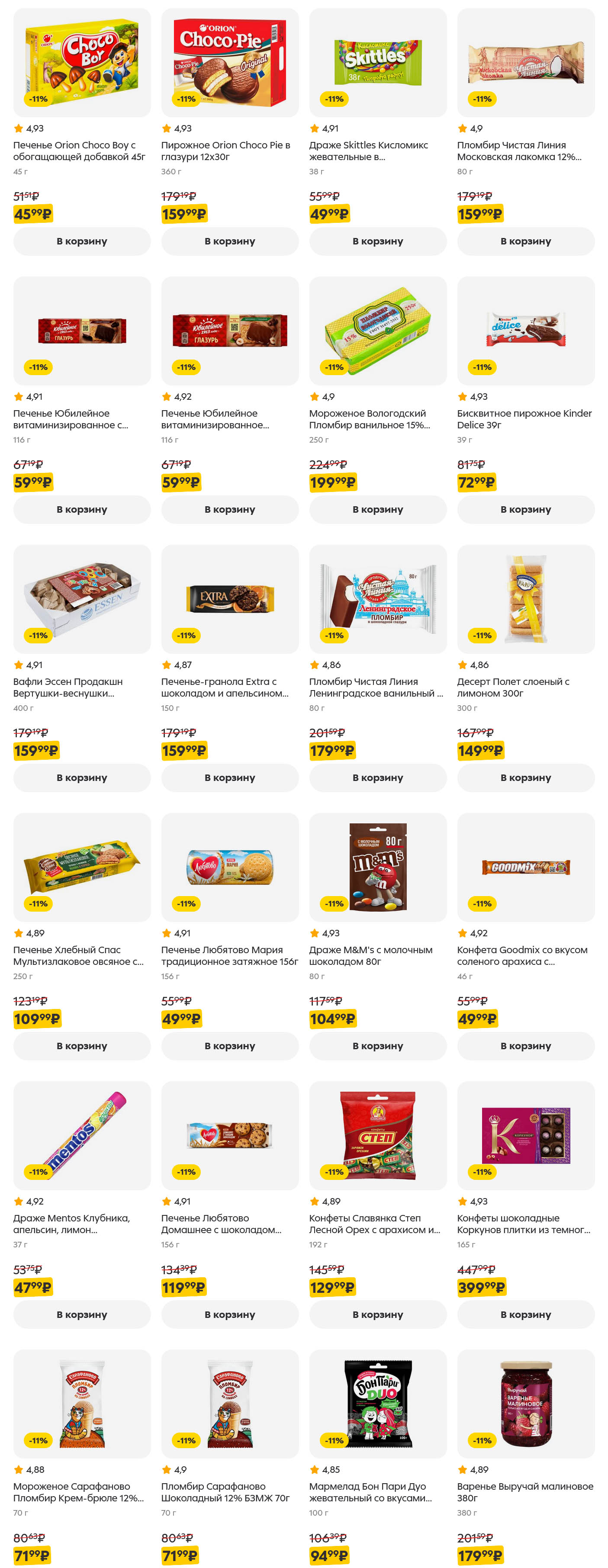The image size is (608, 1568).
Task: Add Славянка Степ candies to cart
Action: 377,1314
